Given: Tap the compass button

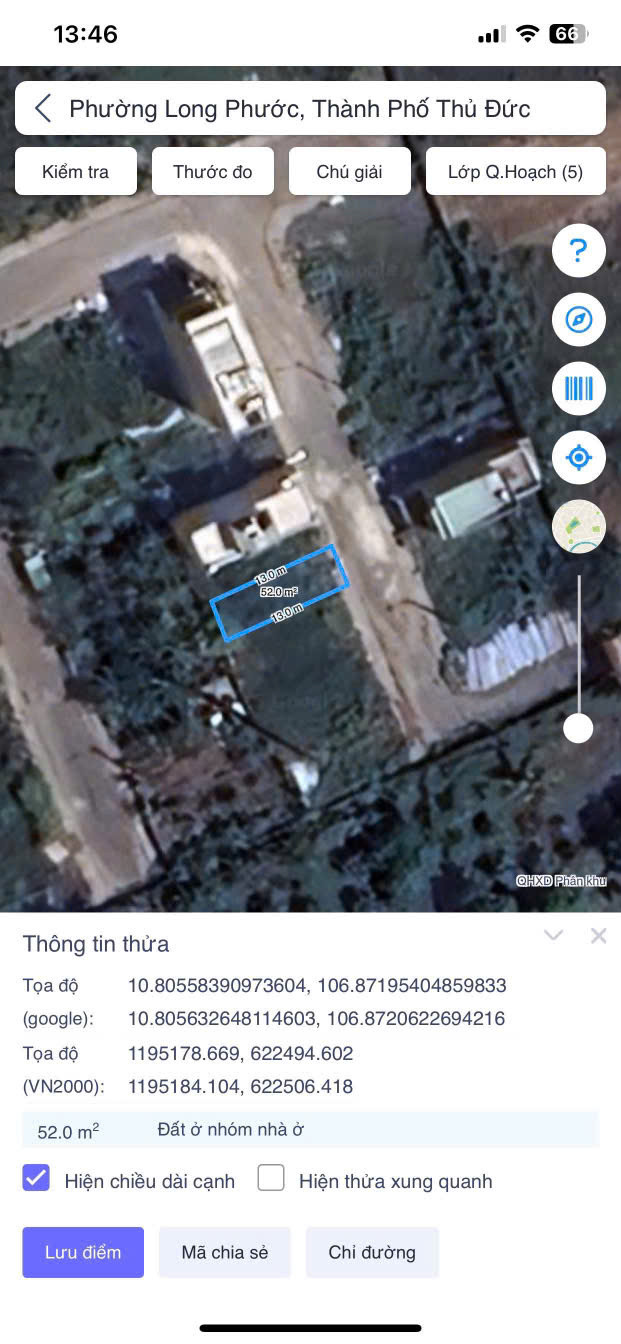Looking at the screenshot, I should coord(579,320).
